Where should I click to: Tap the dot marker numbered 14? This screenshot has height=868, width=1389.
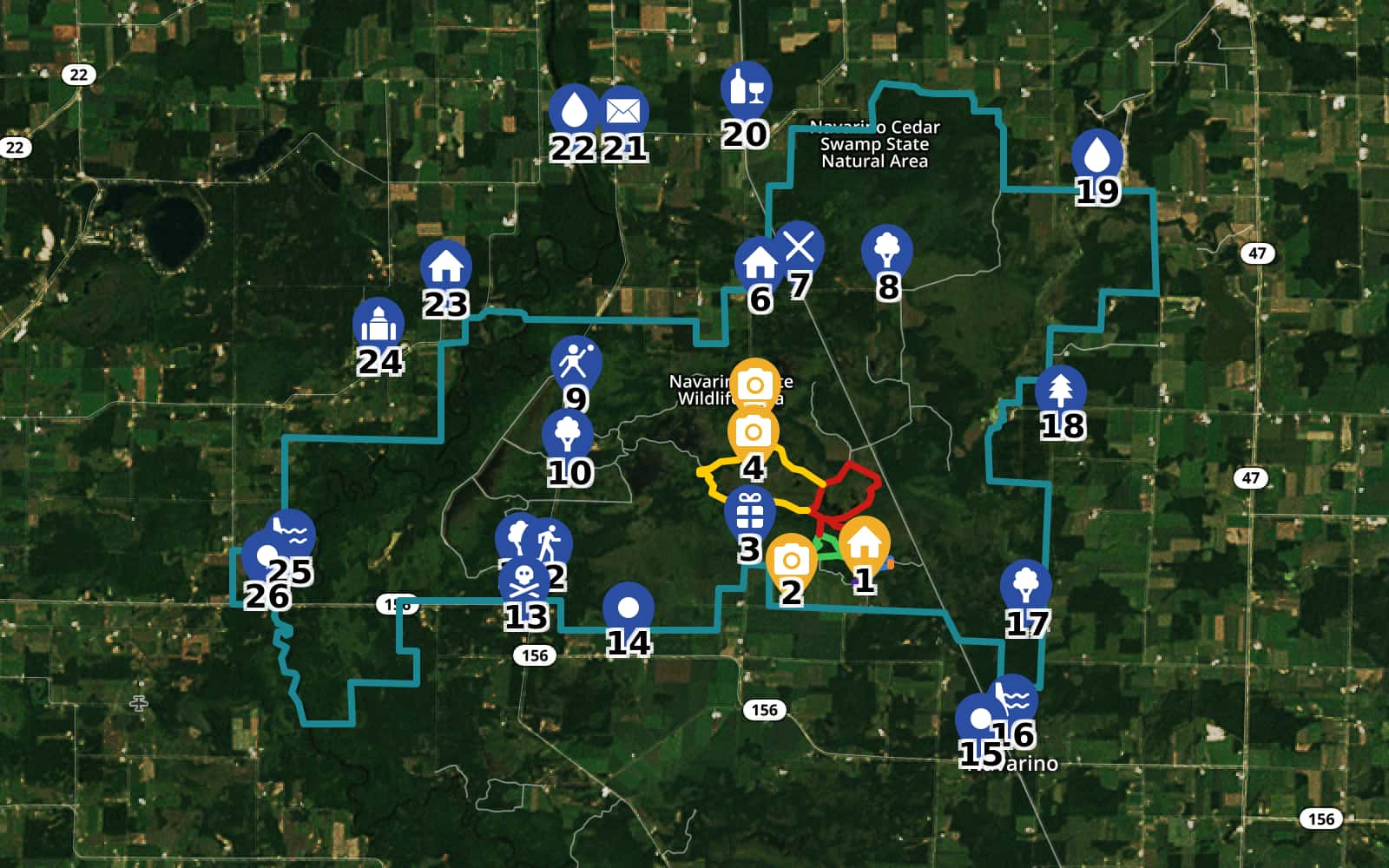pos(628,607)
